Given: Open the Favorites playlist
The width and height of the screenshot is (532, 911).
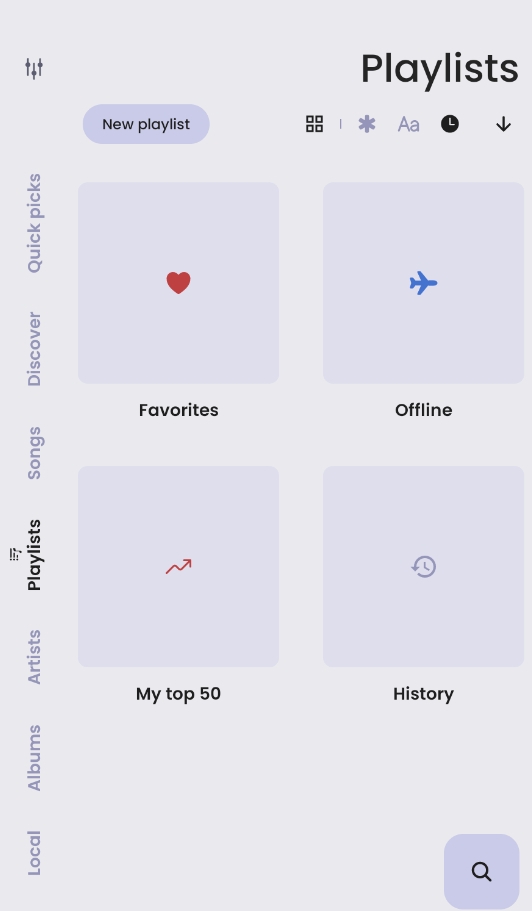Looking at the screenshot, I should tap(178, 283).
